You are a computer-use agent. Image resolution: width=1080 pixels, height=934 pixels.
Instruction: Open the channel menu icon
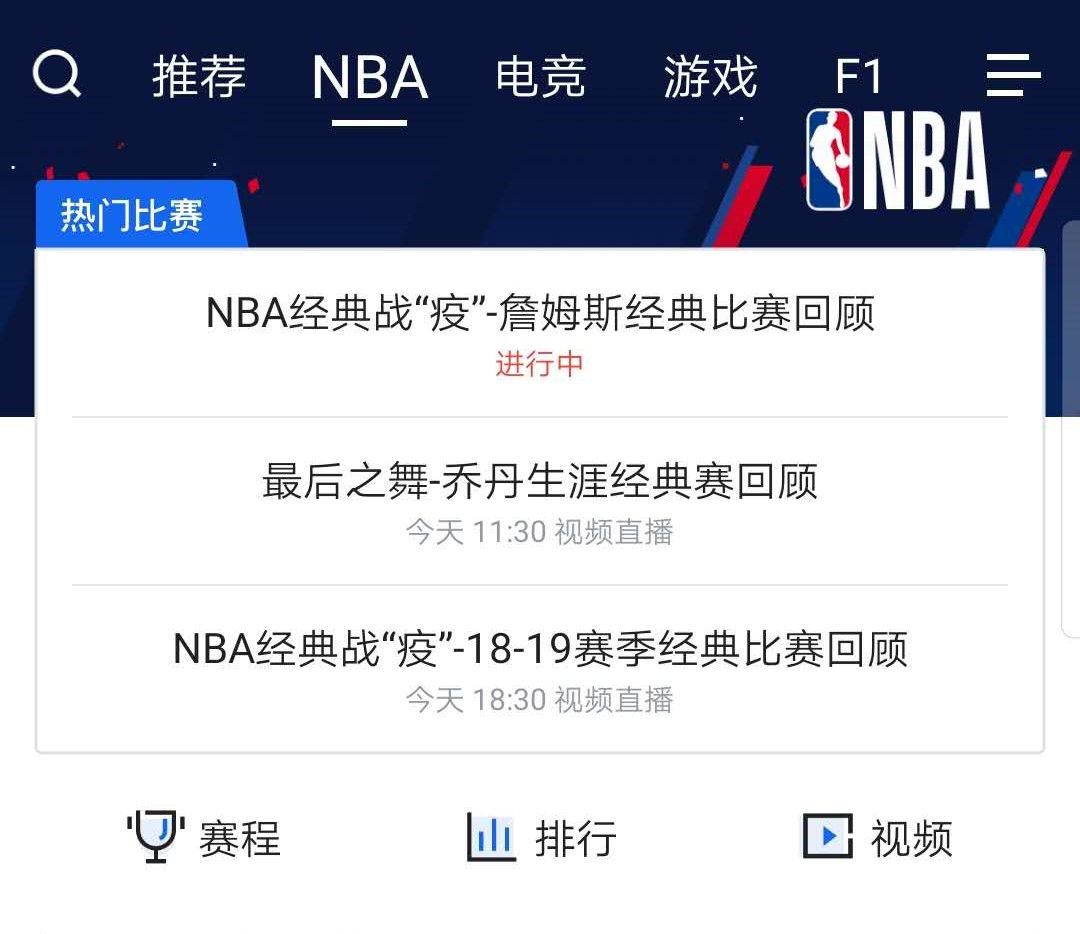point(1012,76)
